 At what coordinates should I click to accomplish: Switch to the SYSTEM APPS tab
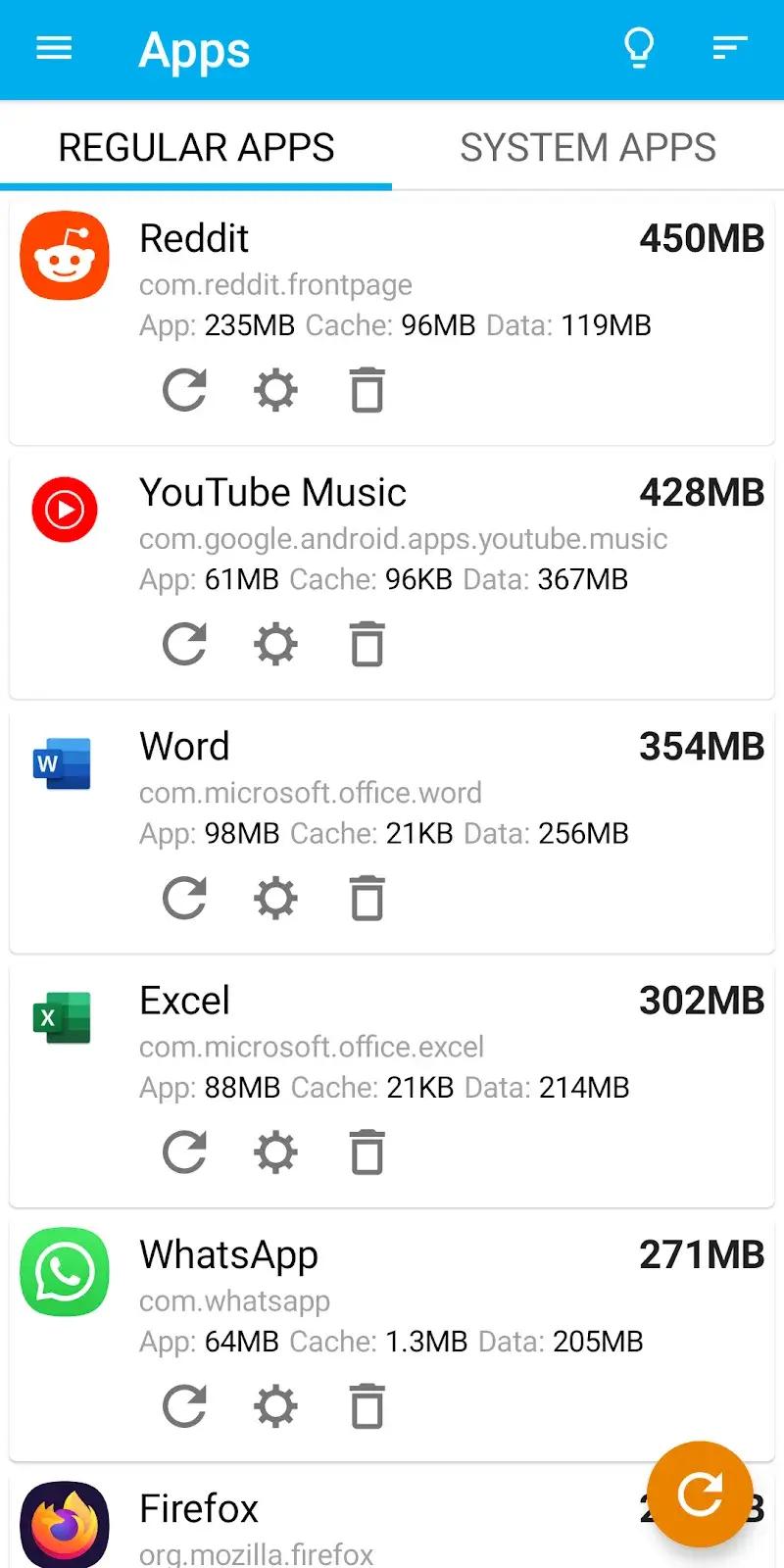click(x=587, y=147)
